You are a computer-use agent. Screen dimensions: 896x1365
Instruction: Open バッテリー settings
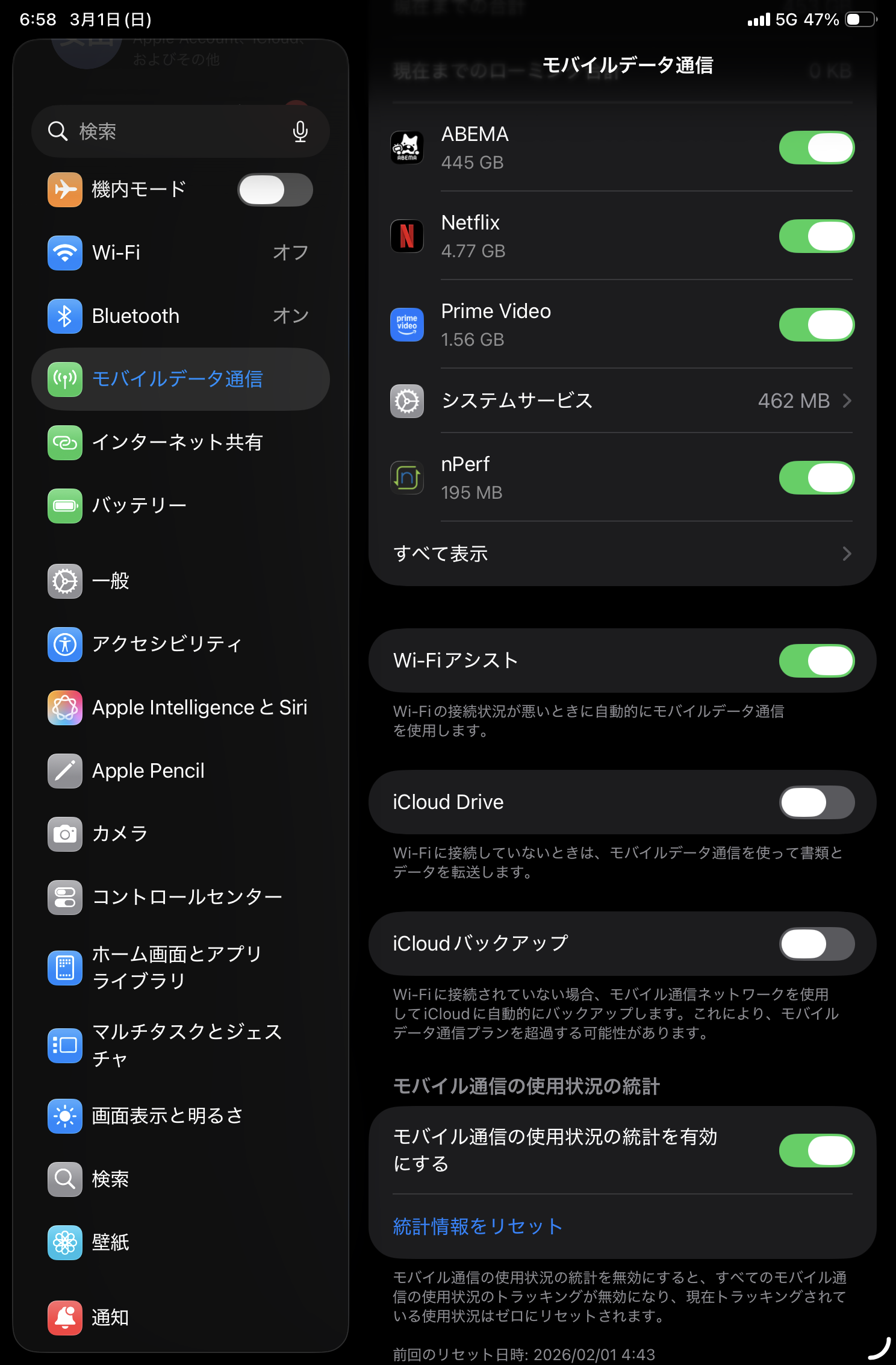(179, 505)
